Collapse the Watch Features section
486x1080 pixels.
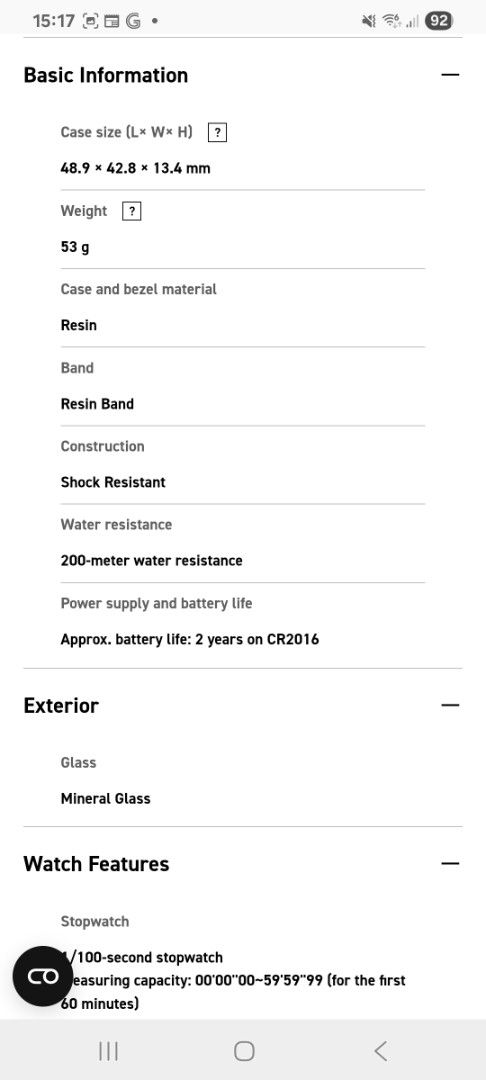(450, 864)
